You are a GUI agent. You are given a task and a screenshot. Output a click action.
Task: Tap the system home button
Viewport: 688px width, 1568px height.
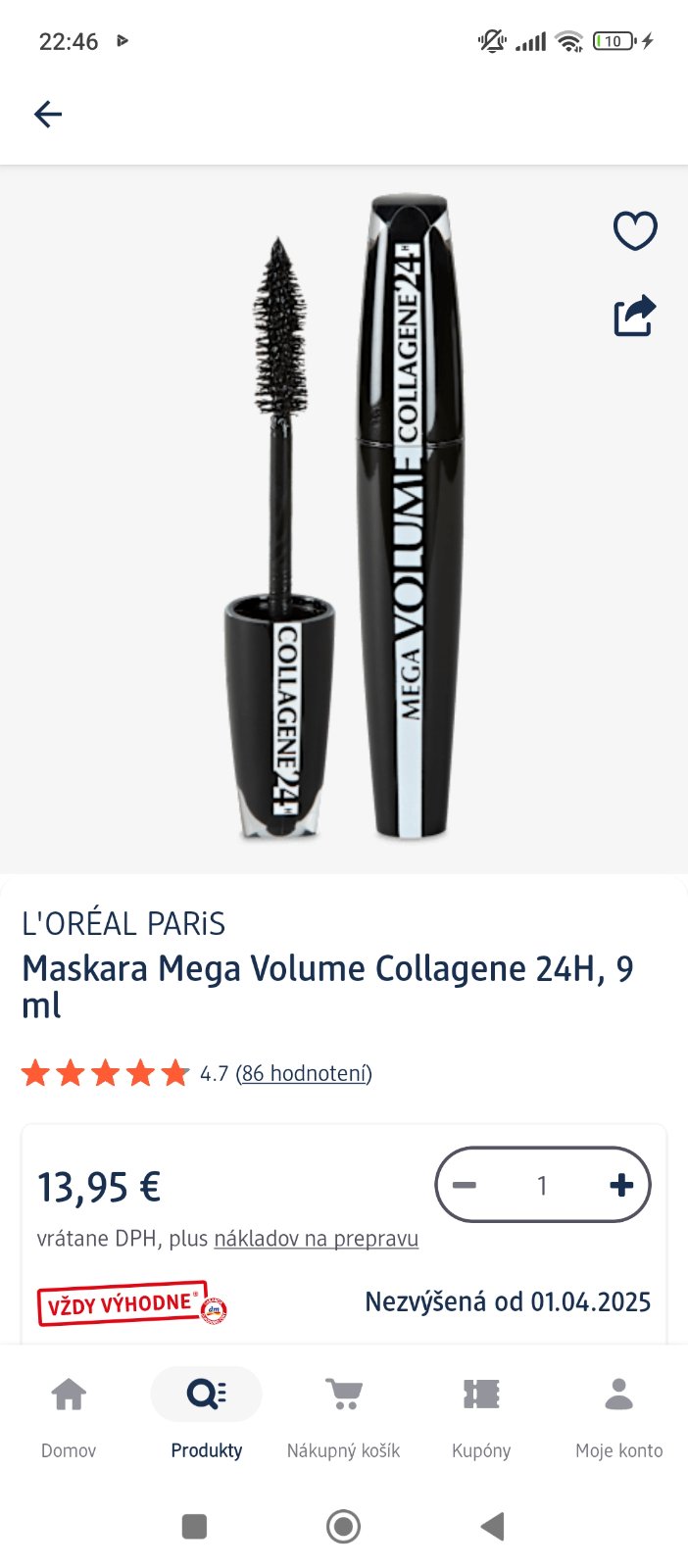click(x=343, y=1526)
